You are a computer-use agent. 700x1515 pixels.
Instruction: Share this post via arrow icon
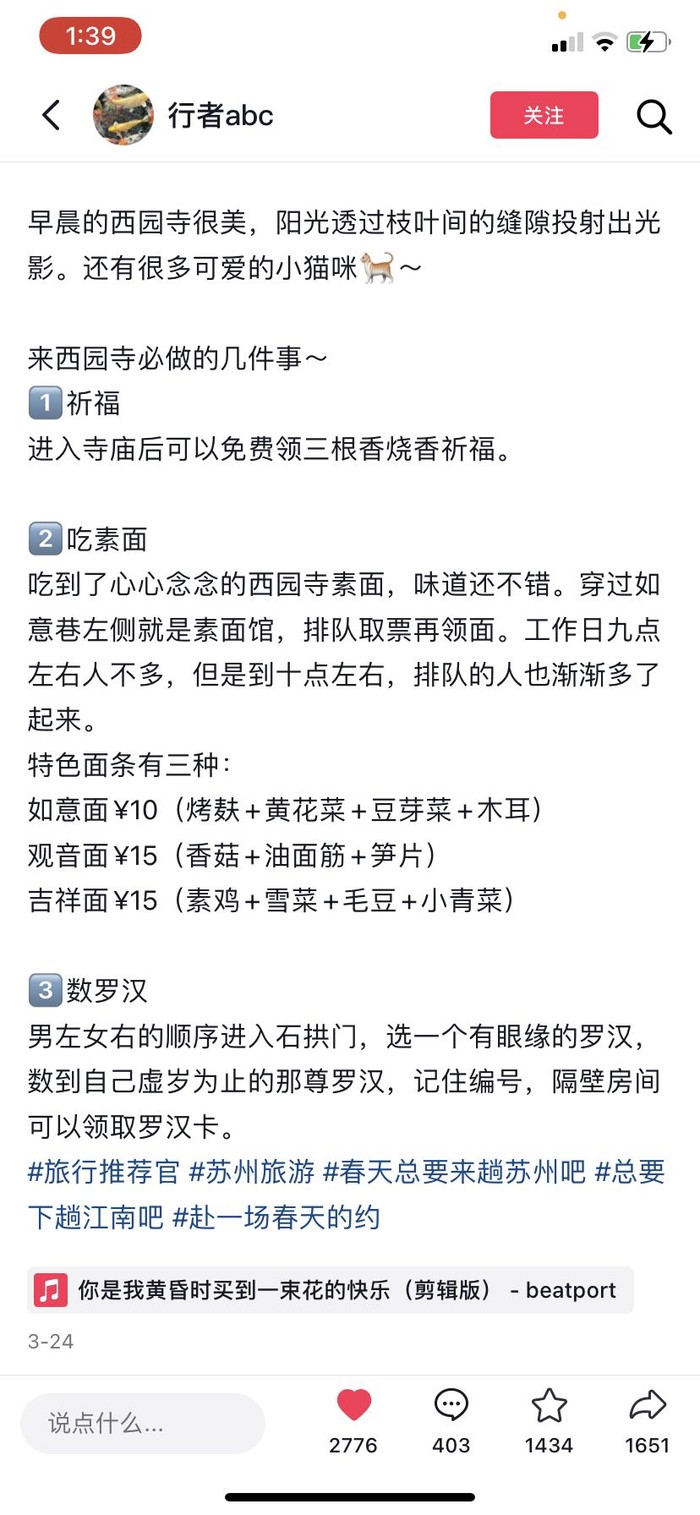(x=647, y=1406)
